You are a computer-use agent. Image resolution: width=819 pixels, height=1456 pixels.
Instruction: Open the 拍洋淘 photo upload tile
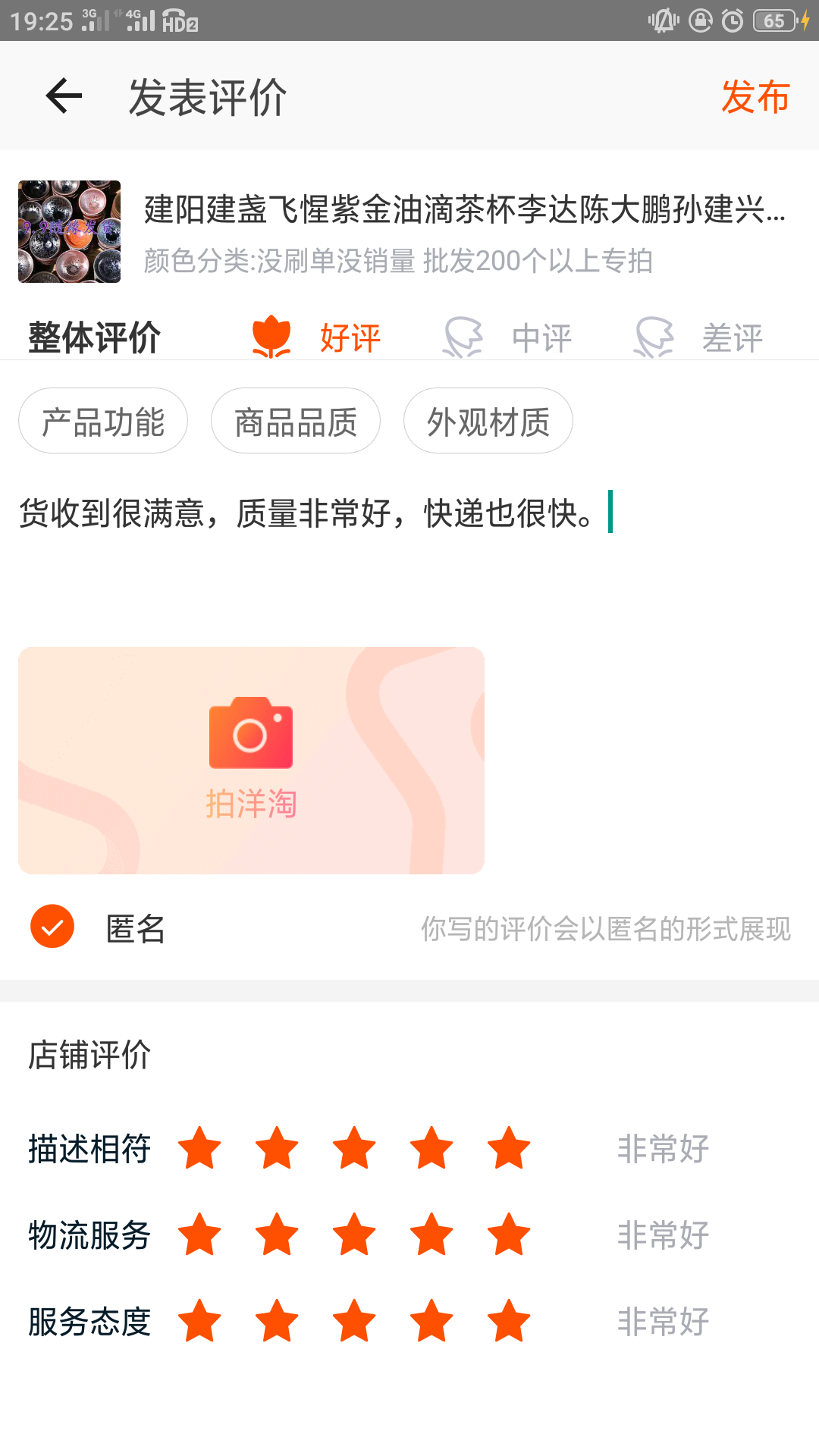point(251,760)
